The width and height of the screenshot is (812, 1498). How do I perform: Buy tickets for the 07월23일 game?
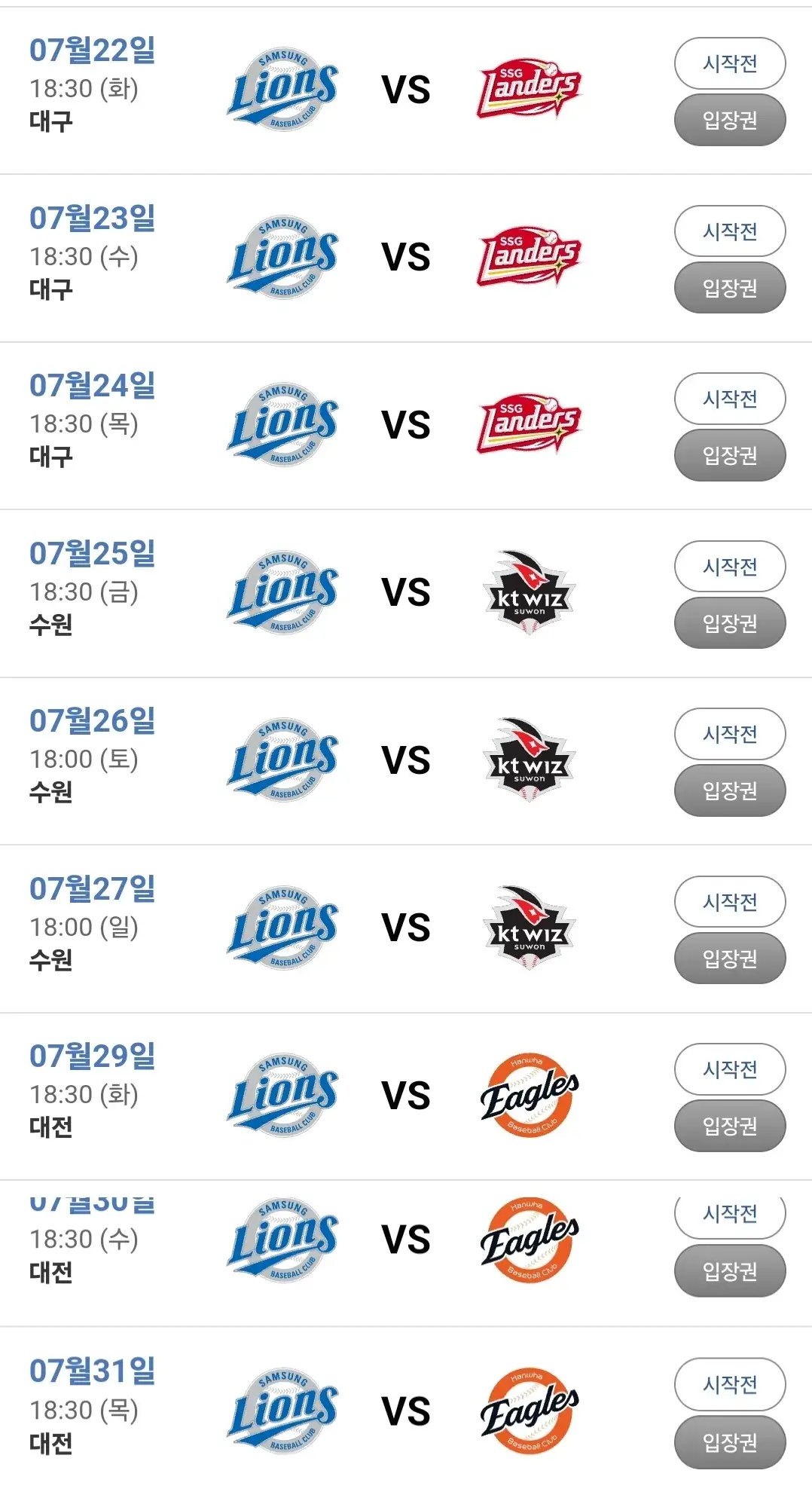tap(729, 288)
